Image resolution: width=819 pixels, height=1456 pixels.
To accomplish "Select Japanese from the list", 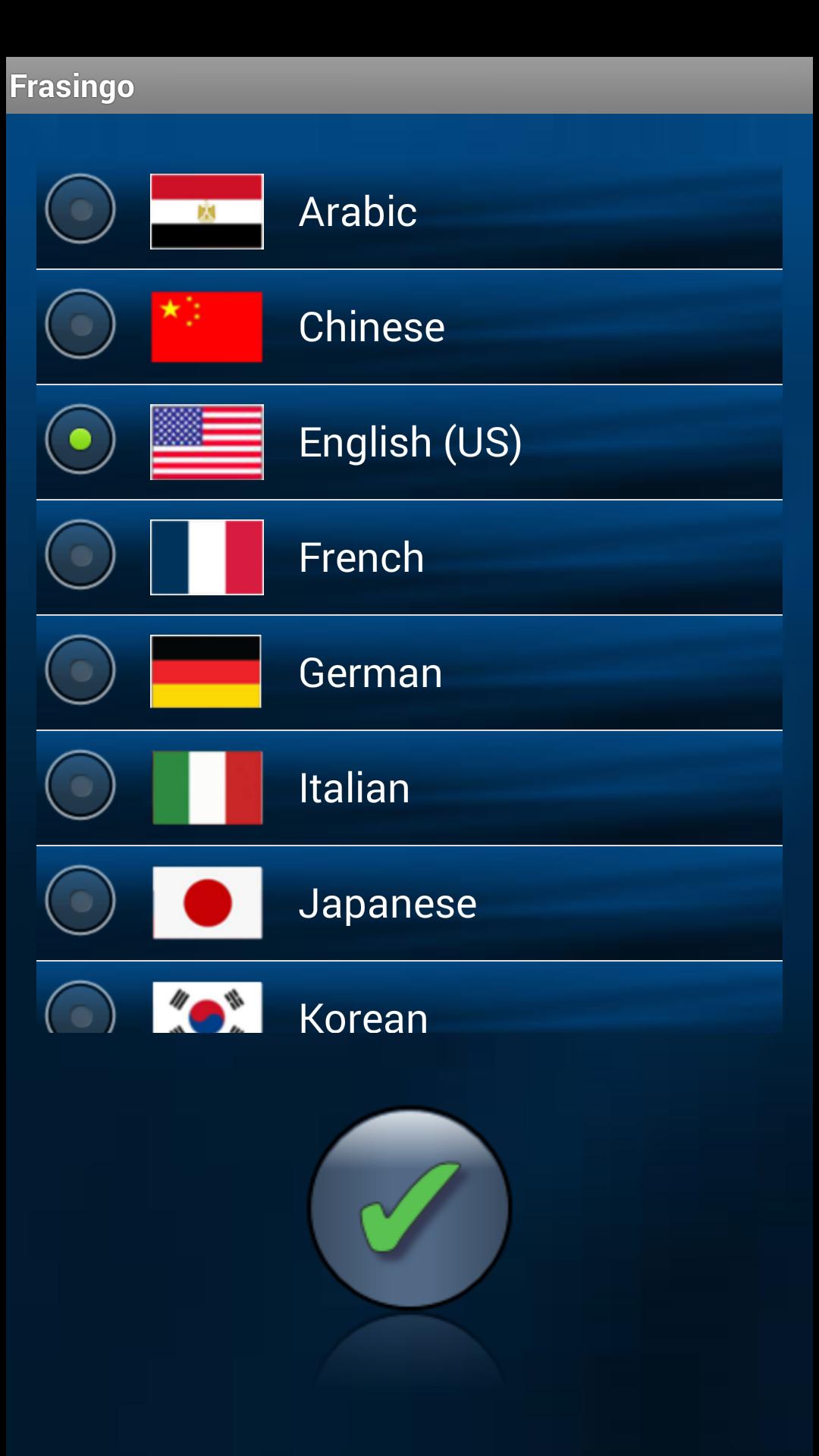I will [80, 901].
